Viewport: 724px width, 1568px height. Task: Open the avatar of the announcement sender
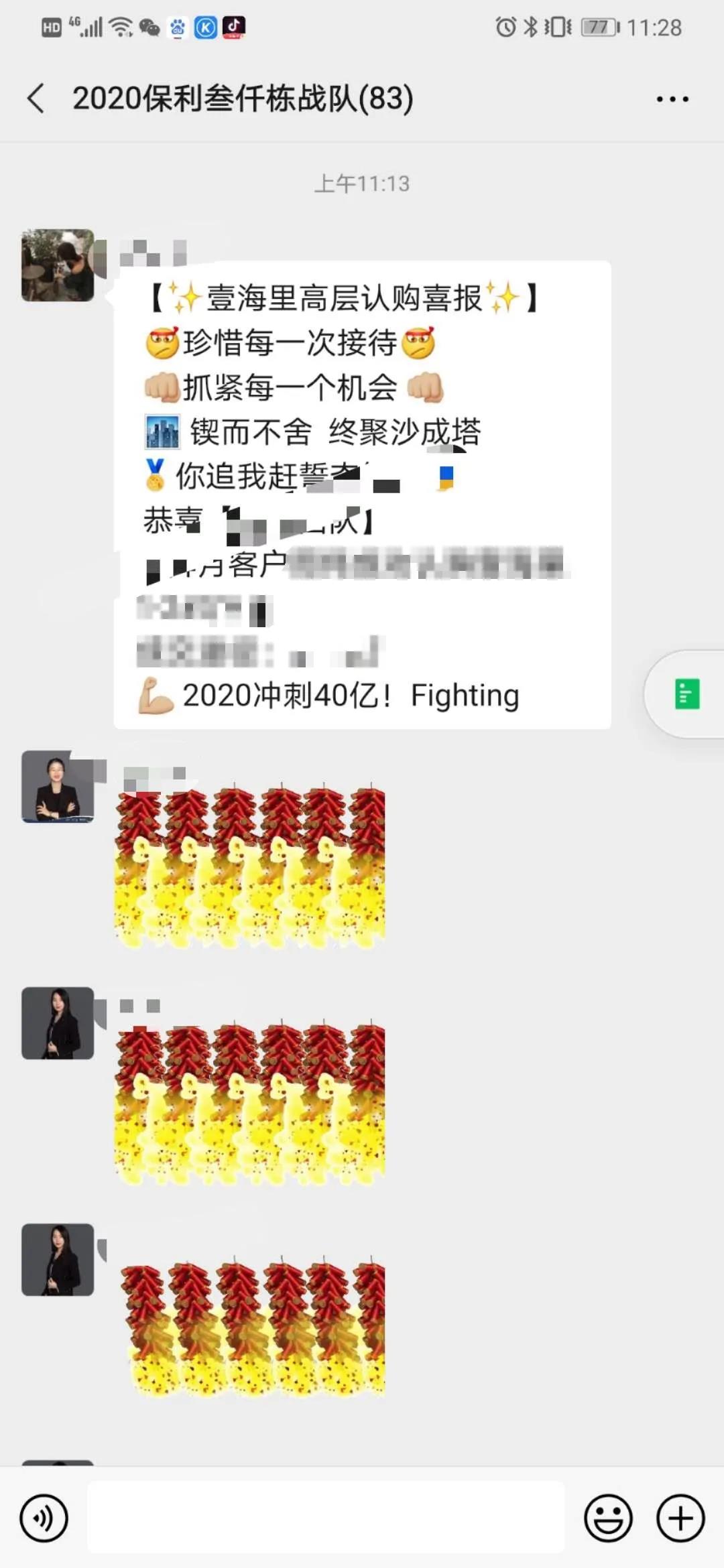pos(58,265)
